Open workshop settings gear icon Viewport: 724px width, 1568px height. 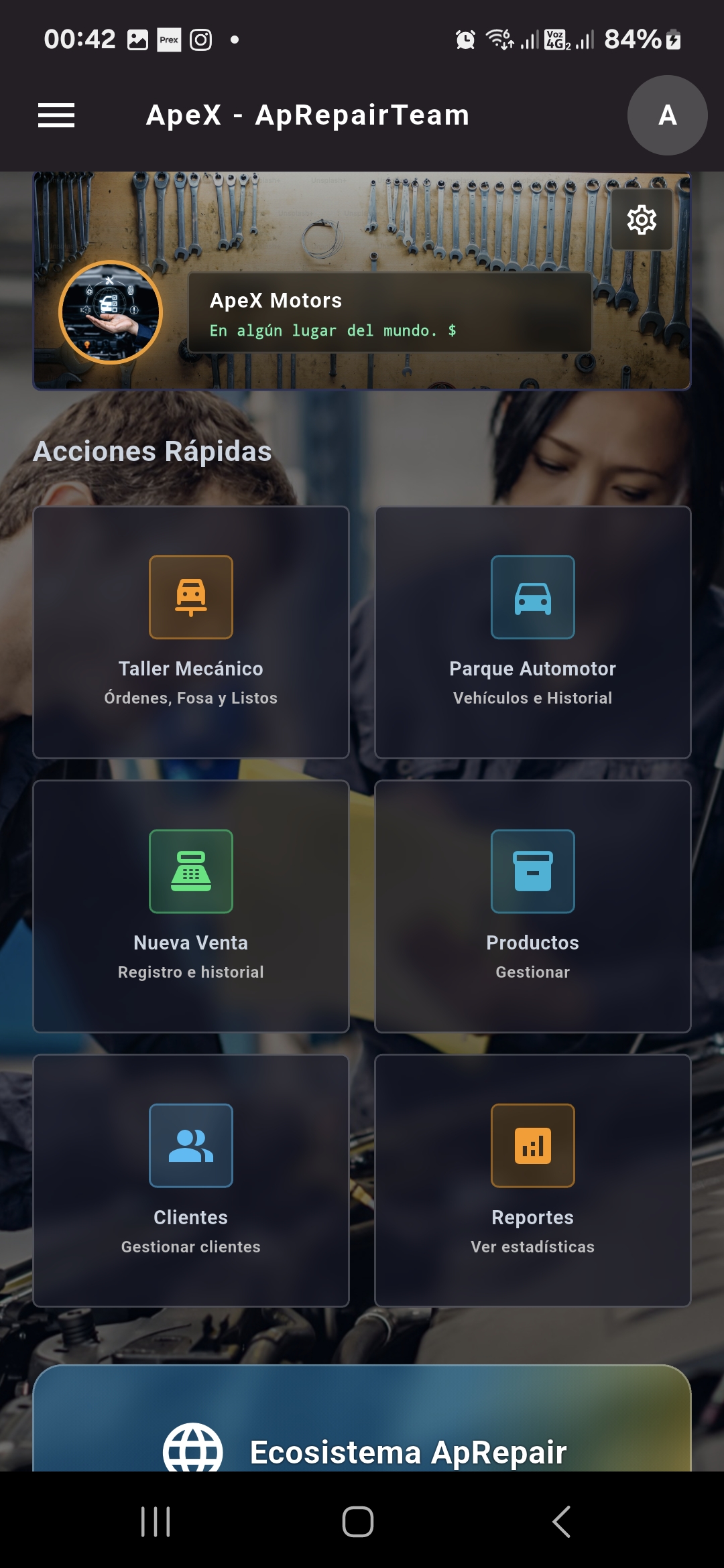(x=642, y=220)
